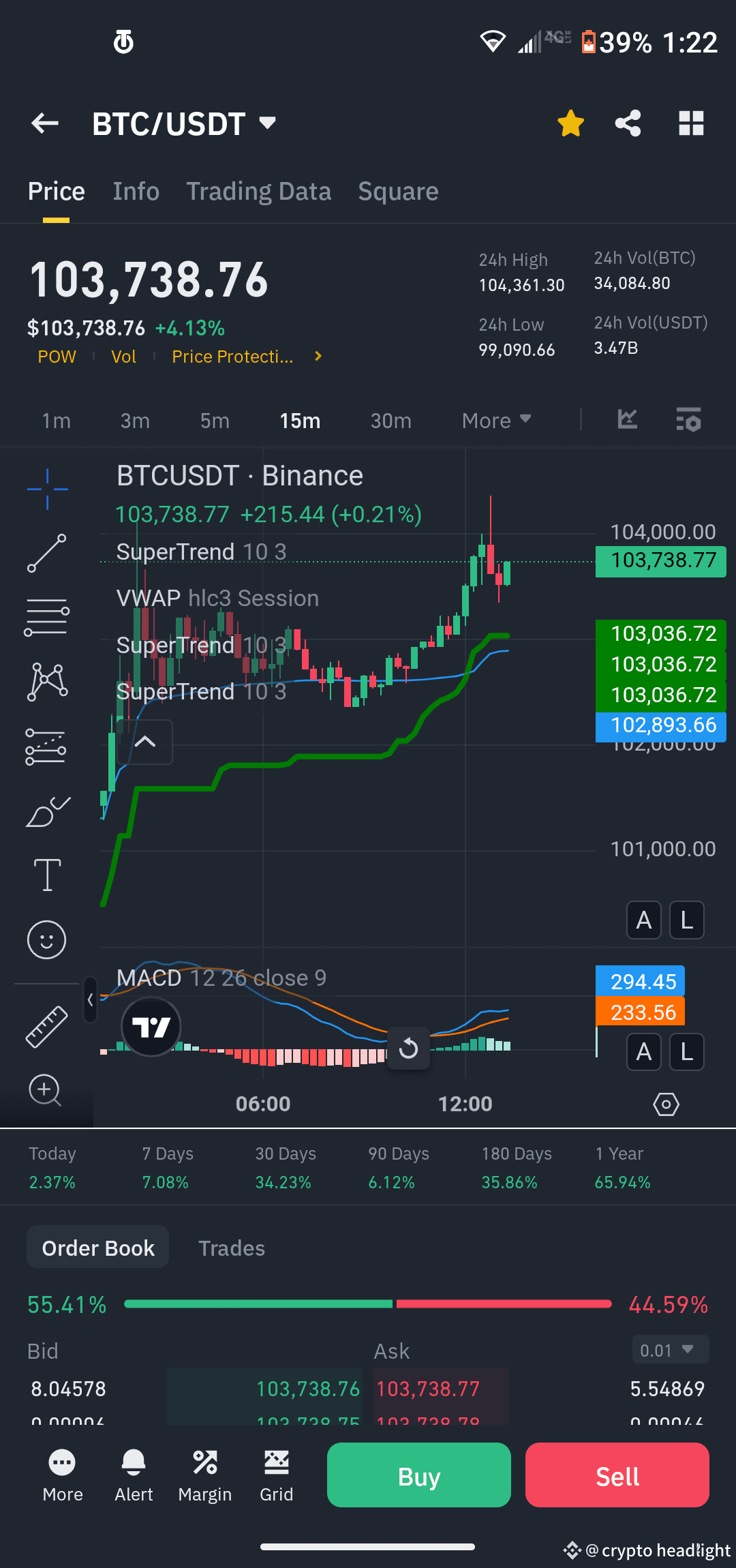736x1568 pixels.
Task: Open the text annotation tool
Action: 46,875
